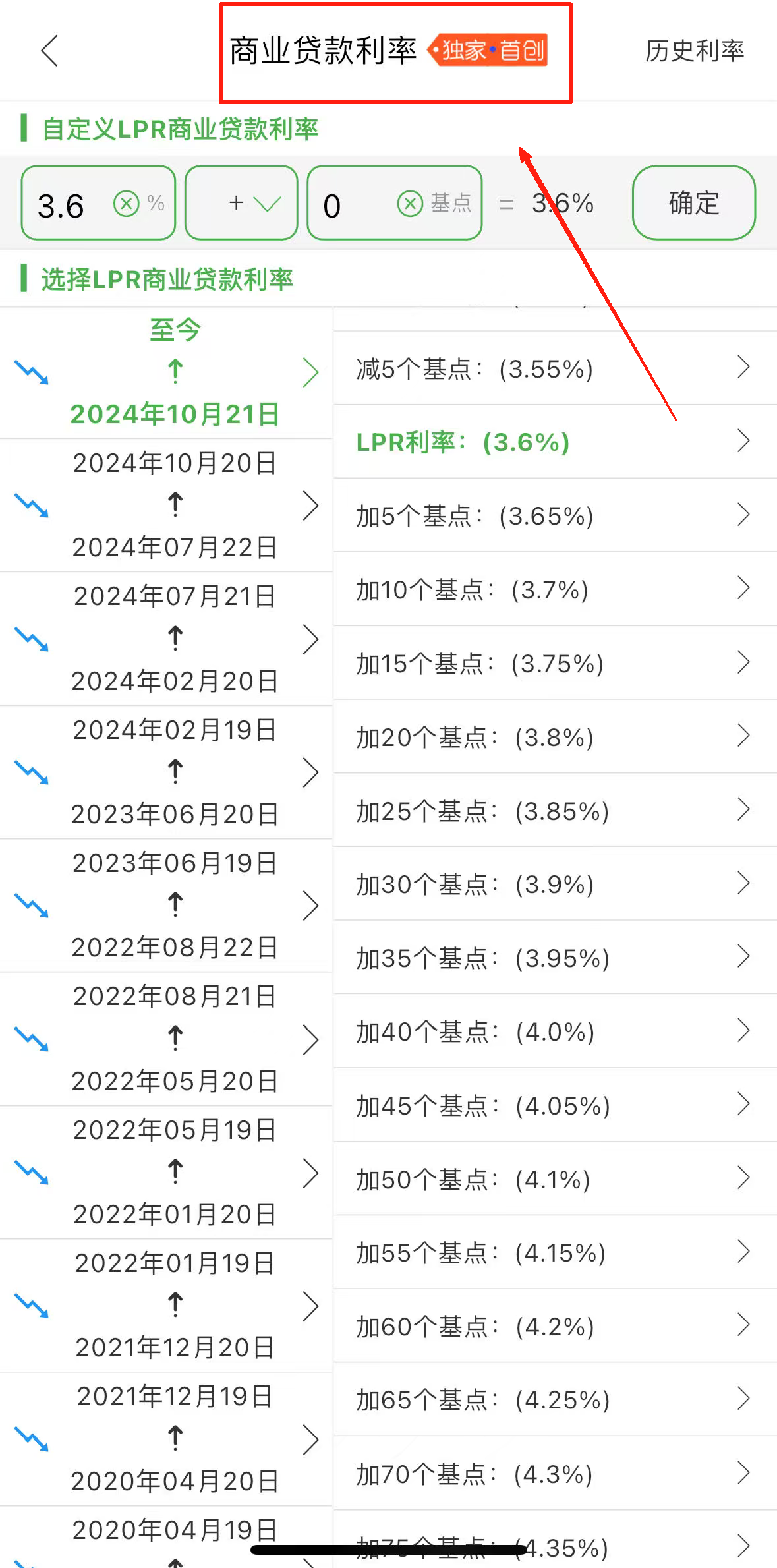Tap the 3.6 LPR rate input field
This screenshot has height=1568, width=777.
(69, 204)
